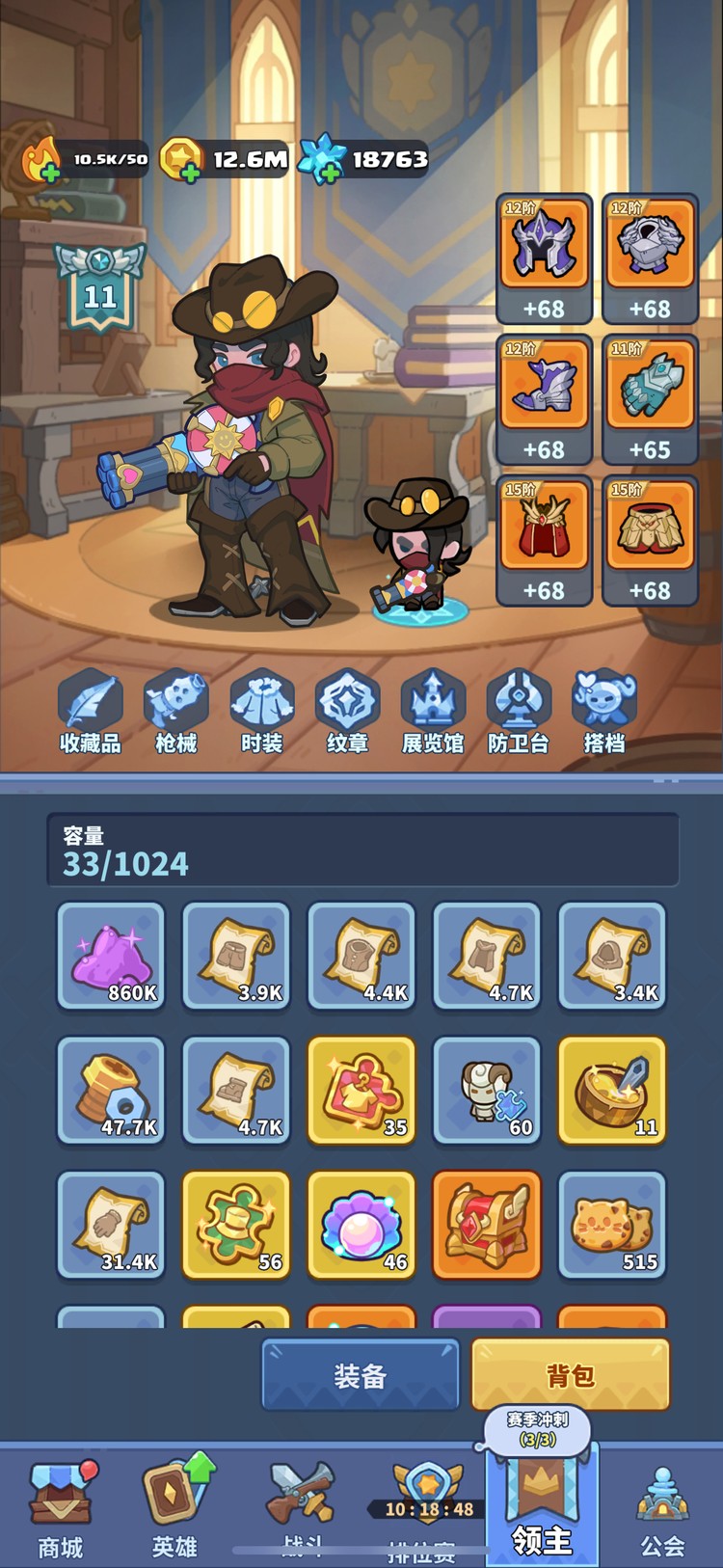Open the 纹章 emblem section
Screen dimensions: 723x1568
(x=347, y=712)
